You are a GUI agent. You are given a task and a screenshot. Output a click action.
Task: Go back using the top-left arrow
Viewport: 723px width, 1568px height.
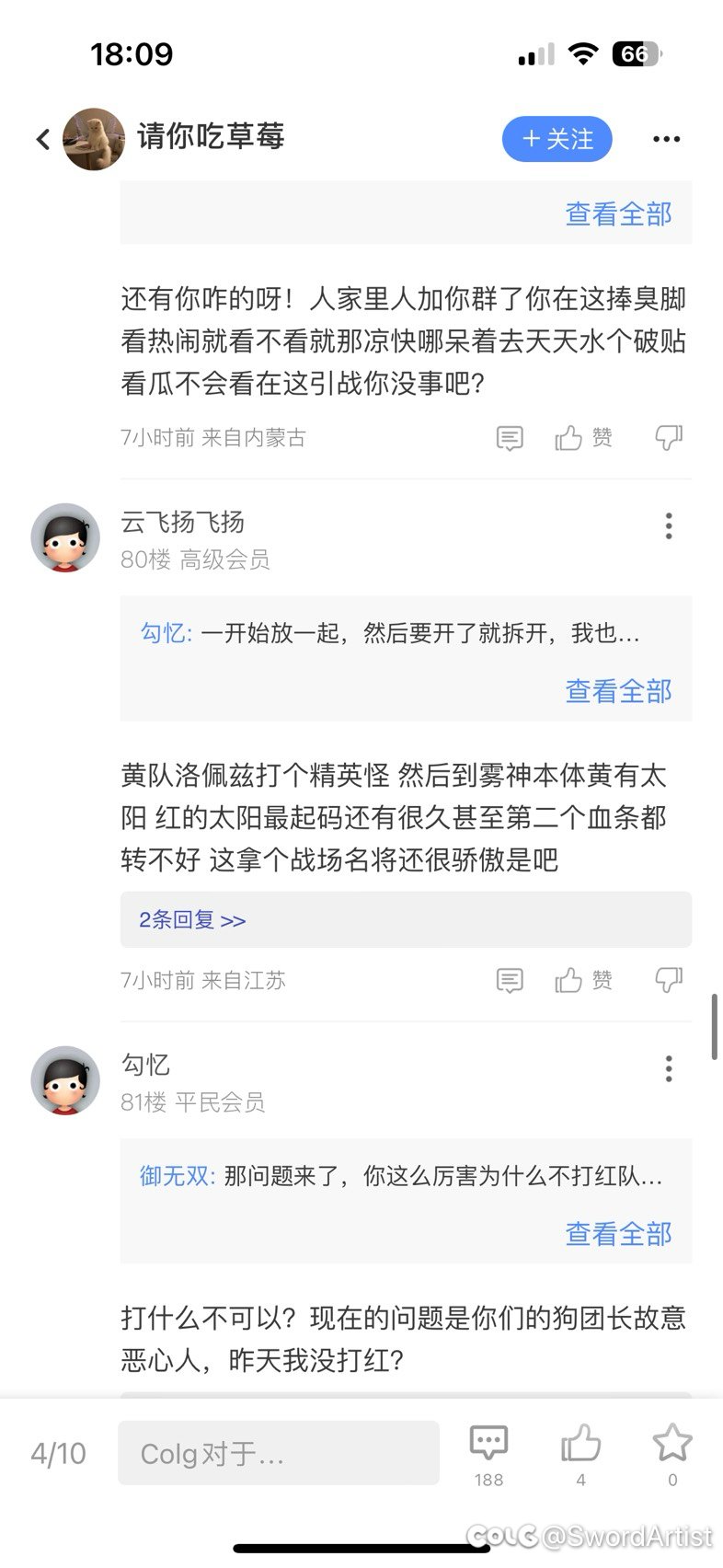pyautogui.click(x=43, y=139)
